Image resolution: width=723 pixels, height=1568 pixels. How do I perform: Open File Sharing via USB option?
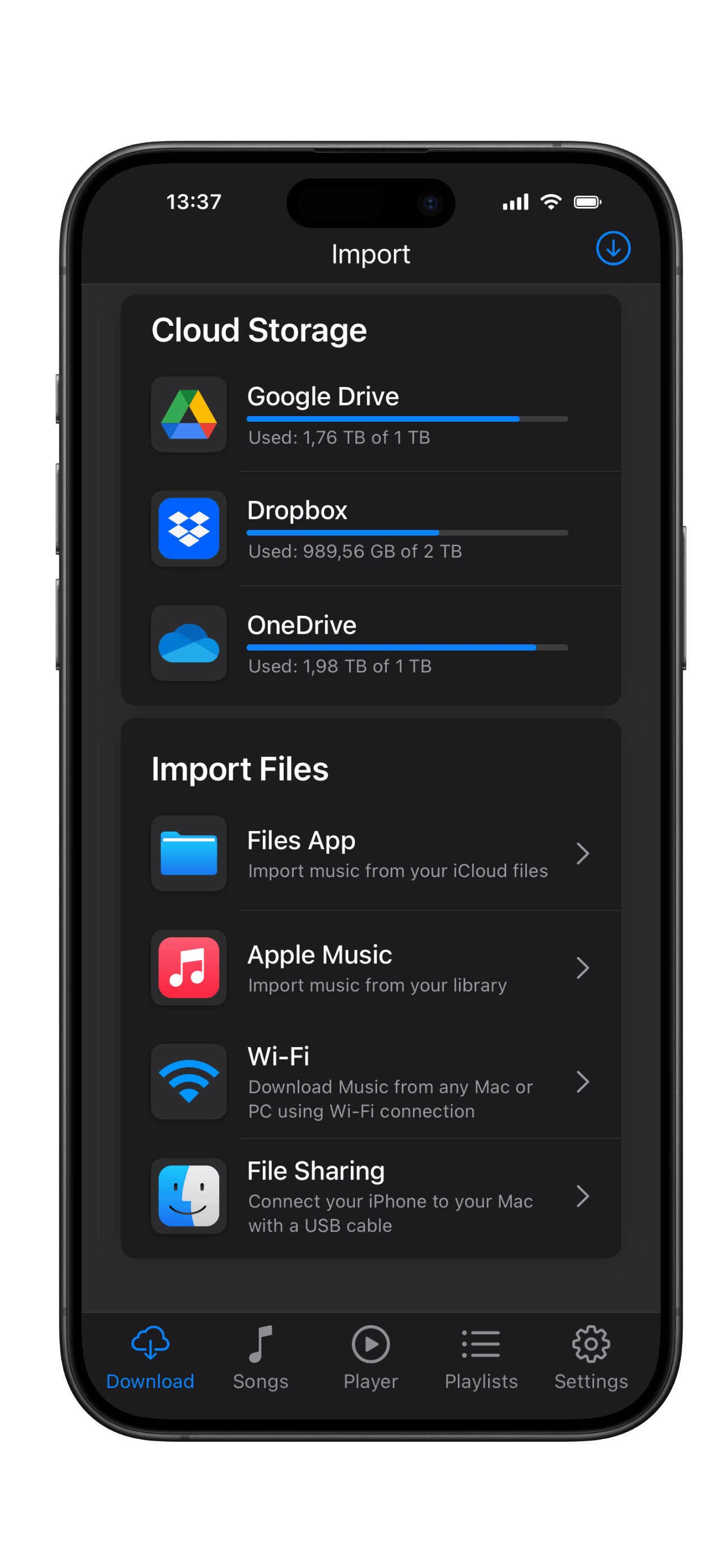[x=370, y=1196]
